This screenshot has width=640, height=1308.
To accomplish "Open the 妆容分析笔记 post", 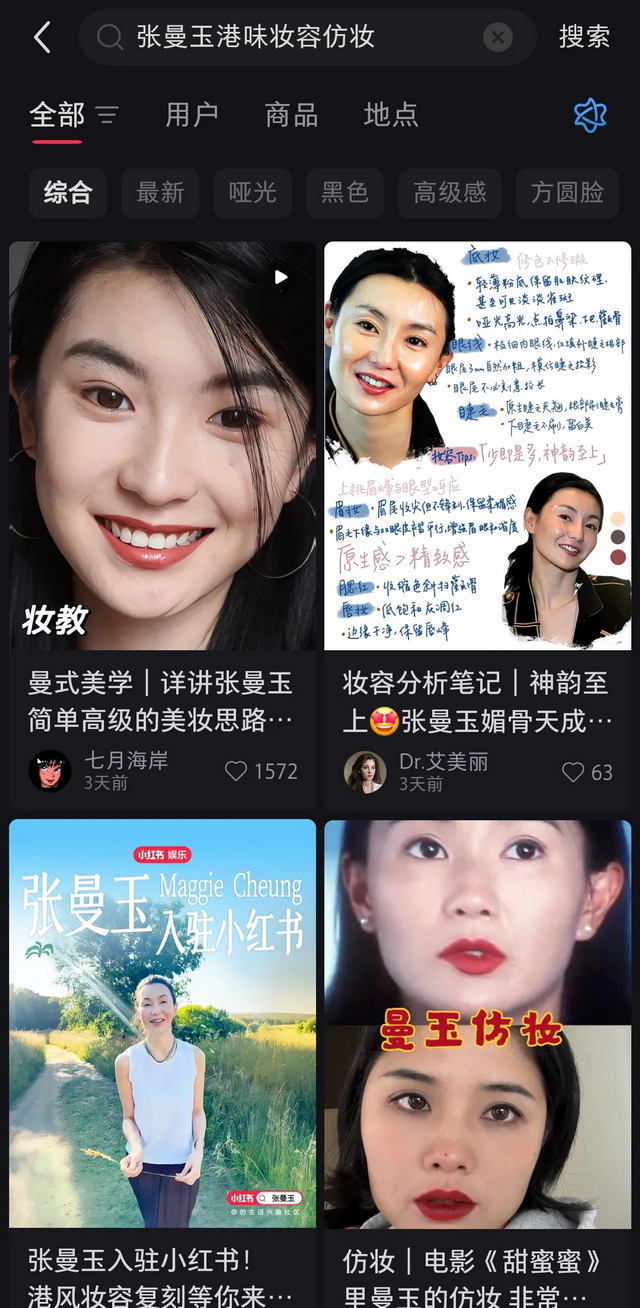I will pos(477,447).
